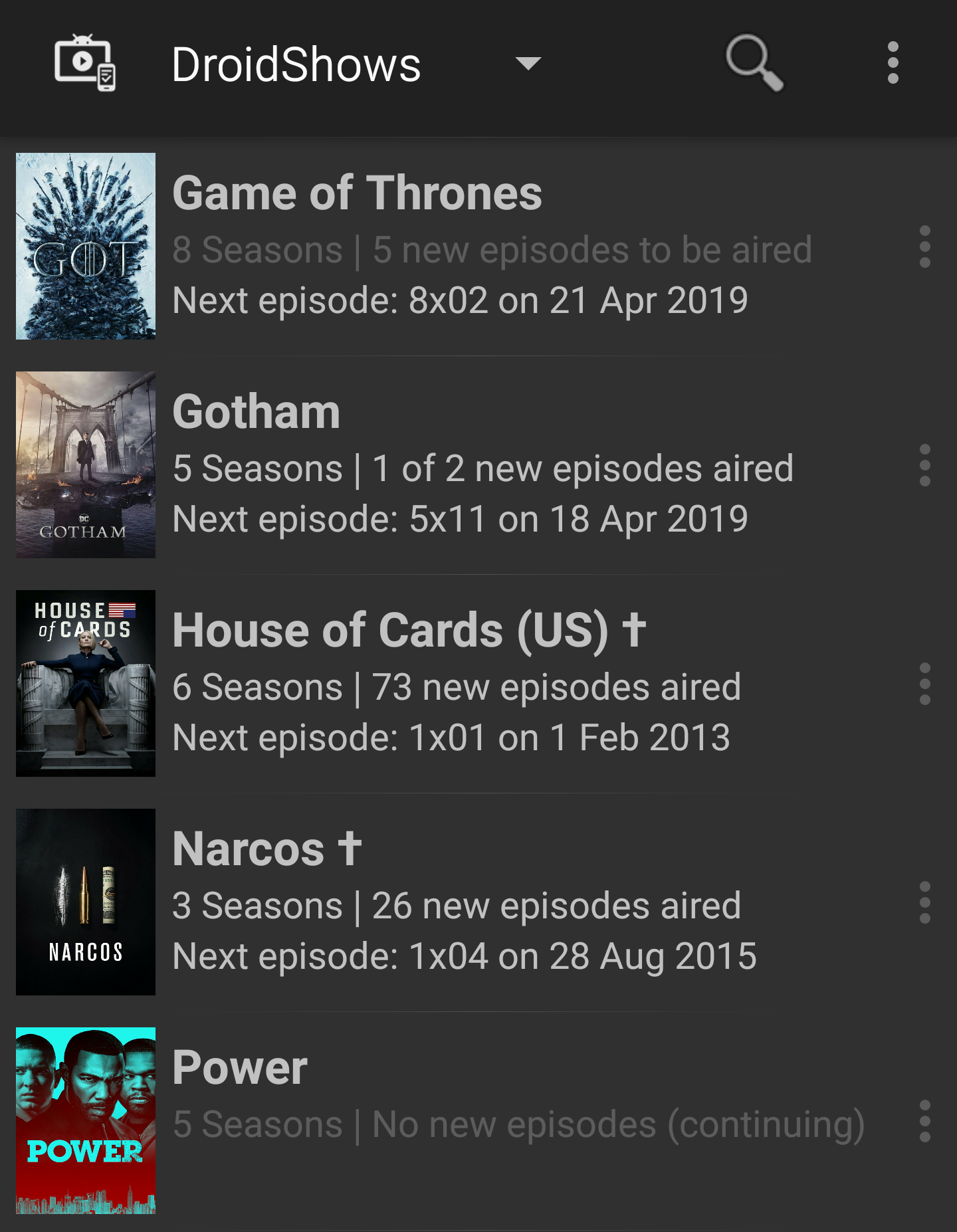Tap the options dots beside Narcos
The height and width of the screenshot is (1232, 957).
pos(924,902)
